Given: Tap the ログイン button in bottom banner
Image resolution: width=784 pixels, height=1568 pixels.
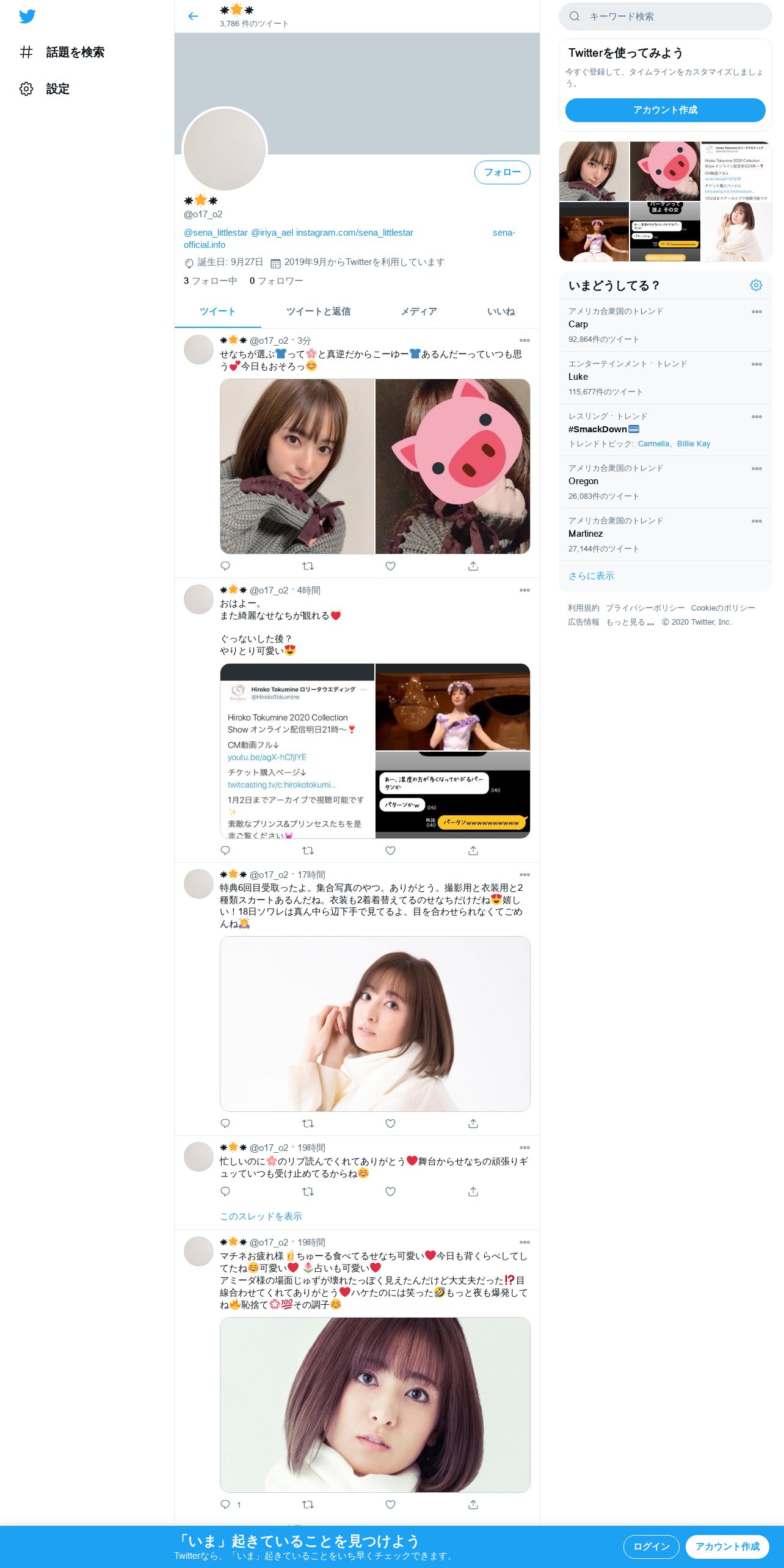Looking at the screenshot, I should tap(651, 1547).
